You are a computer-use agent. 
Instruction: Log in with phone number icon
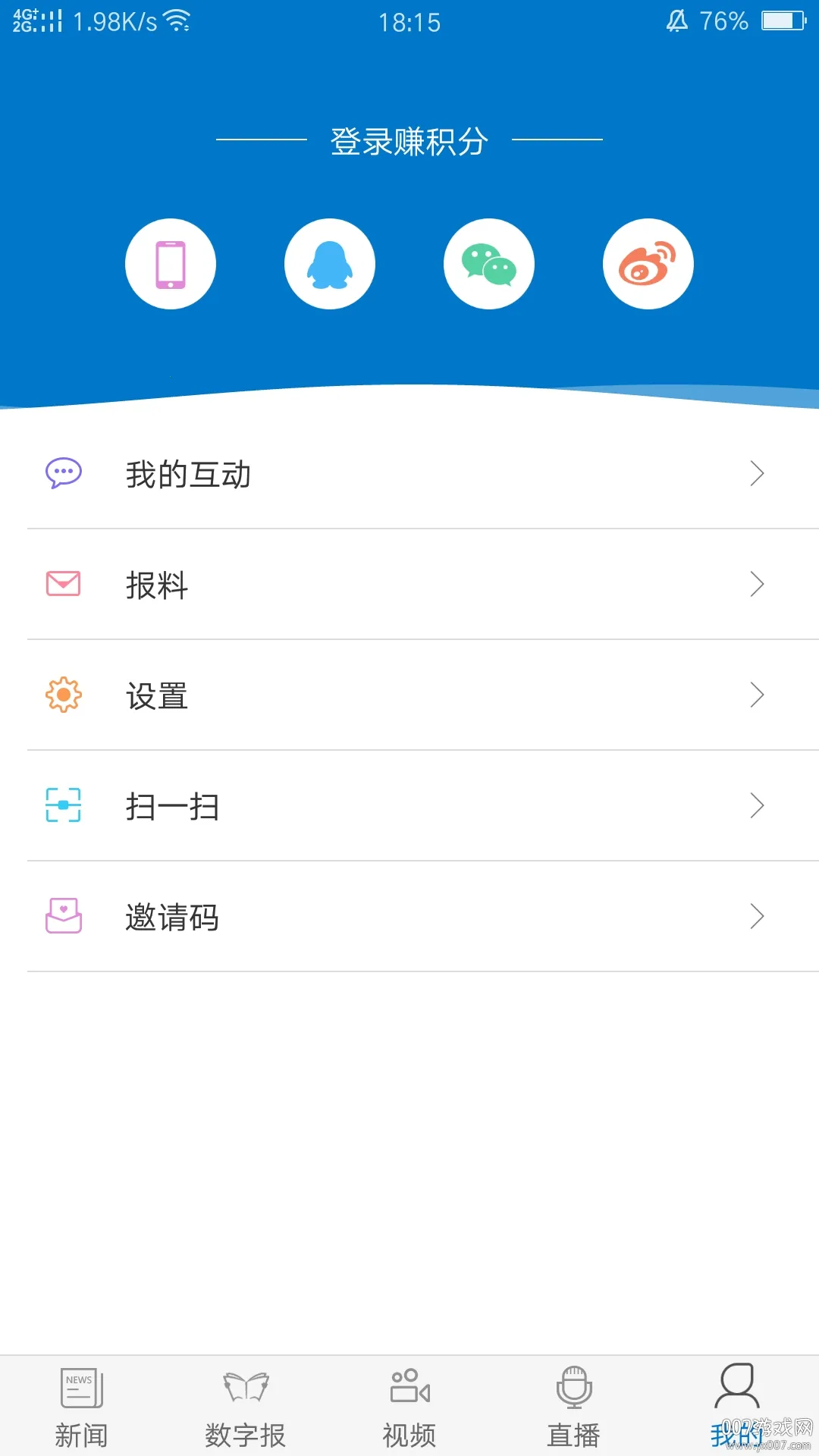[x=171, y=264]
